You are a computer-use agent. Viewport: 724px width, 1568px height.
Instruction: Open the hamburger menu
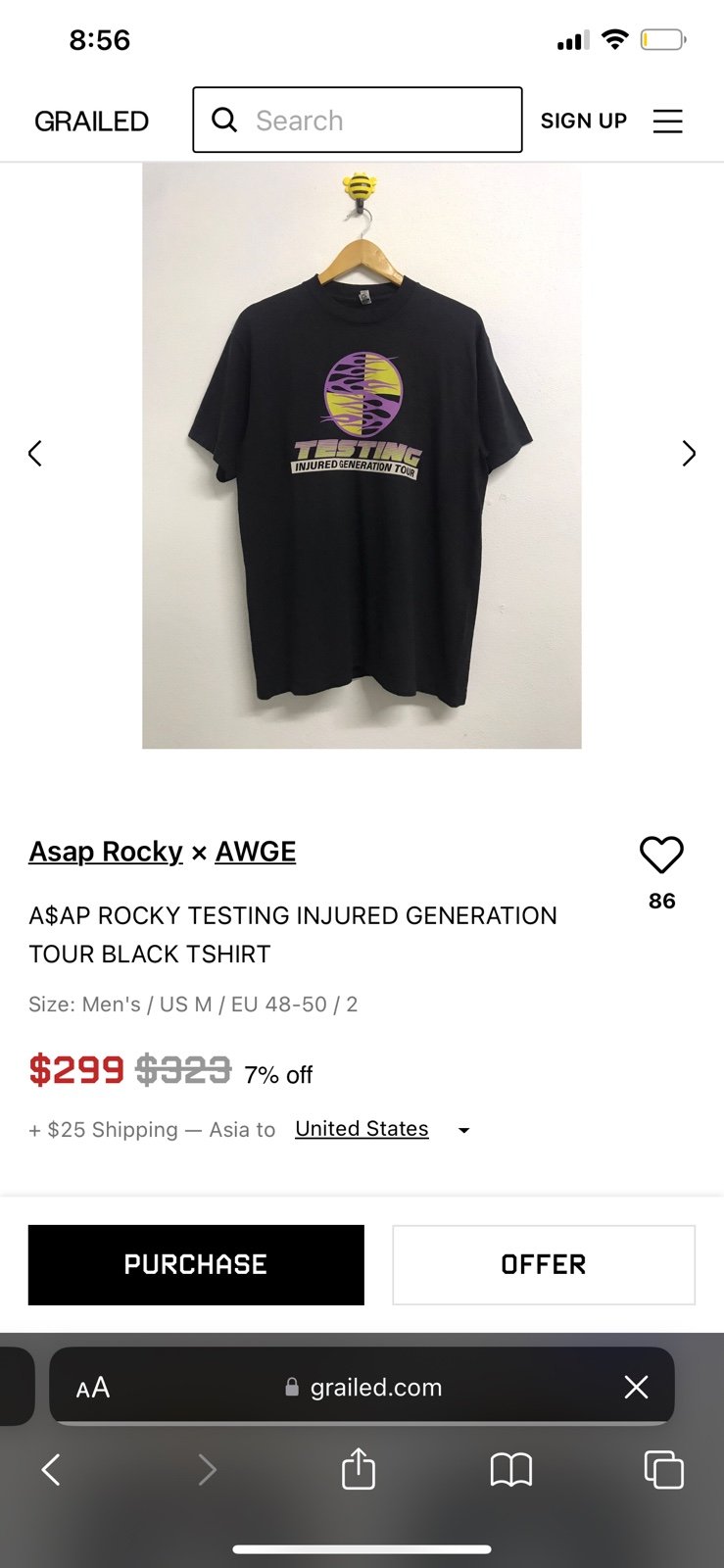click(x=667, y=121)
